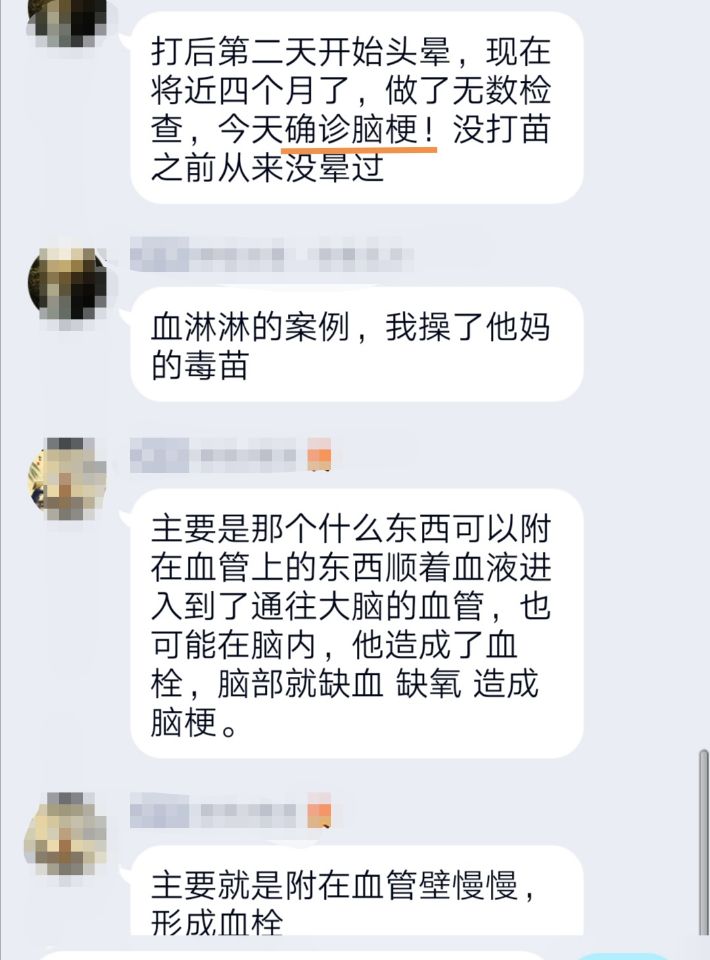
Task: Tap the message input field at bottom
Action: coord(300,953)
